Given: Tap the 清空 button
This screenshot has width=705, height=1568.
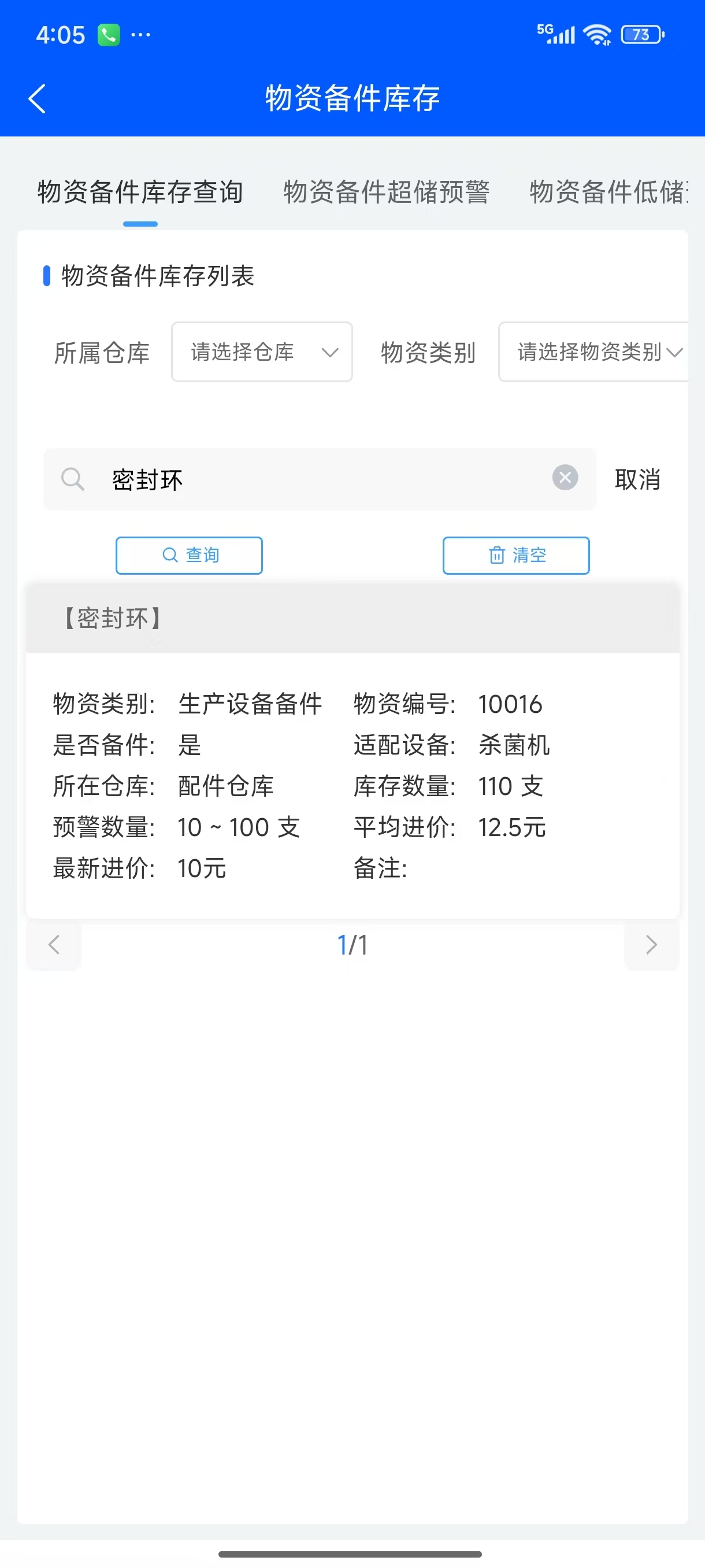Looking at the screenshot, I should click(516, 555).
